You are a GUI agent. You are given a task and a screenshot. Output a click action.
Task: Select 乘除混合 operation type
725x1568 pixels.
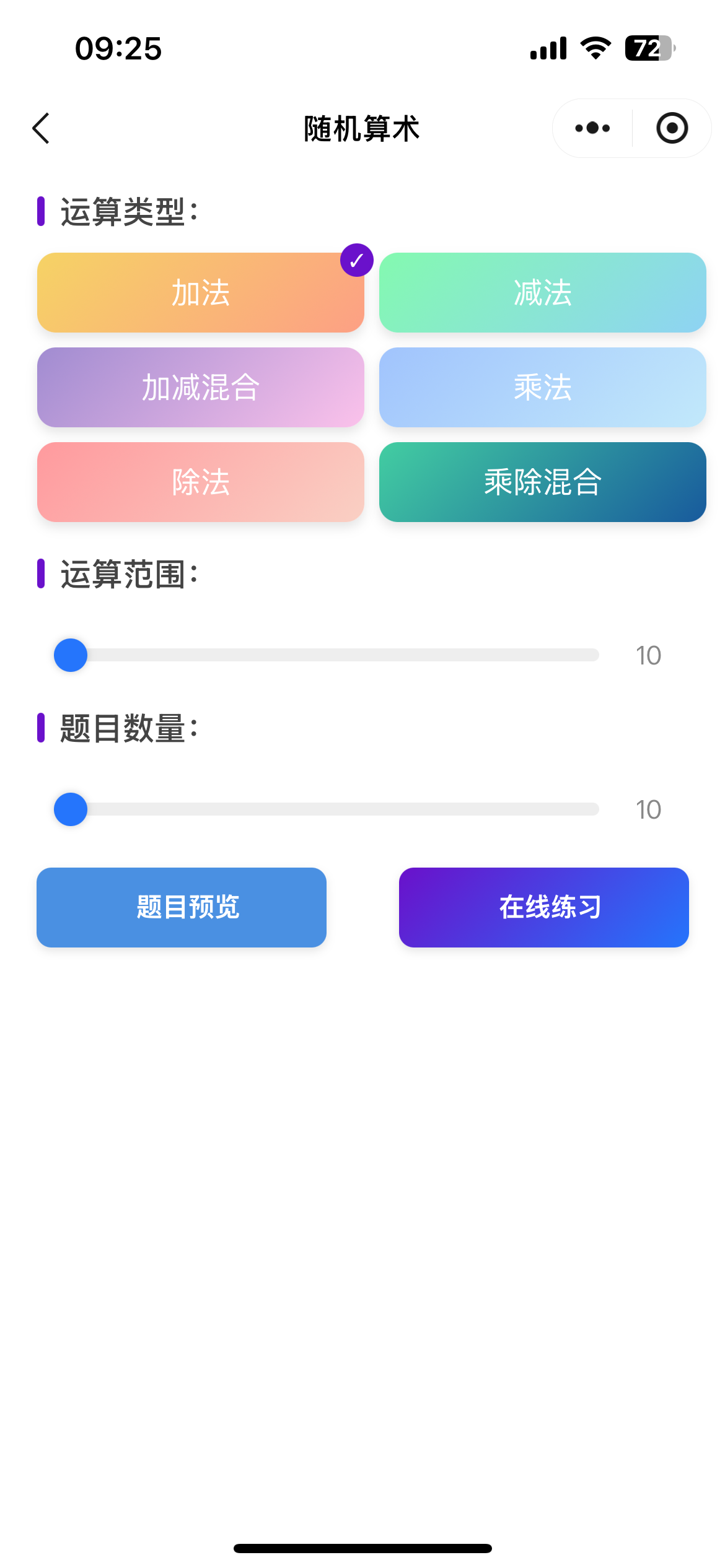[542, 482]
